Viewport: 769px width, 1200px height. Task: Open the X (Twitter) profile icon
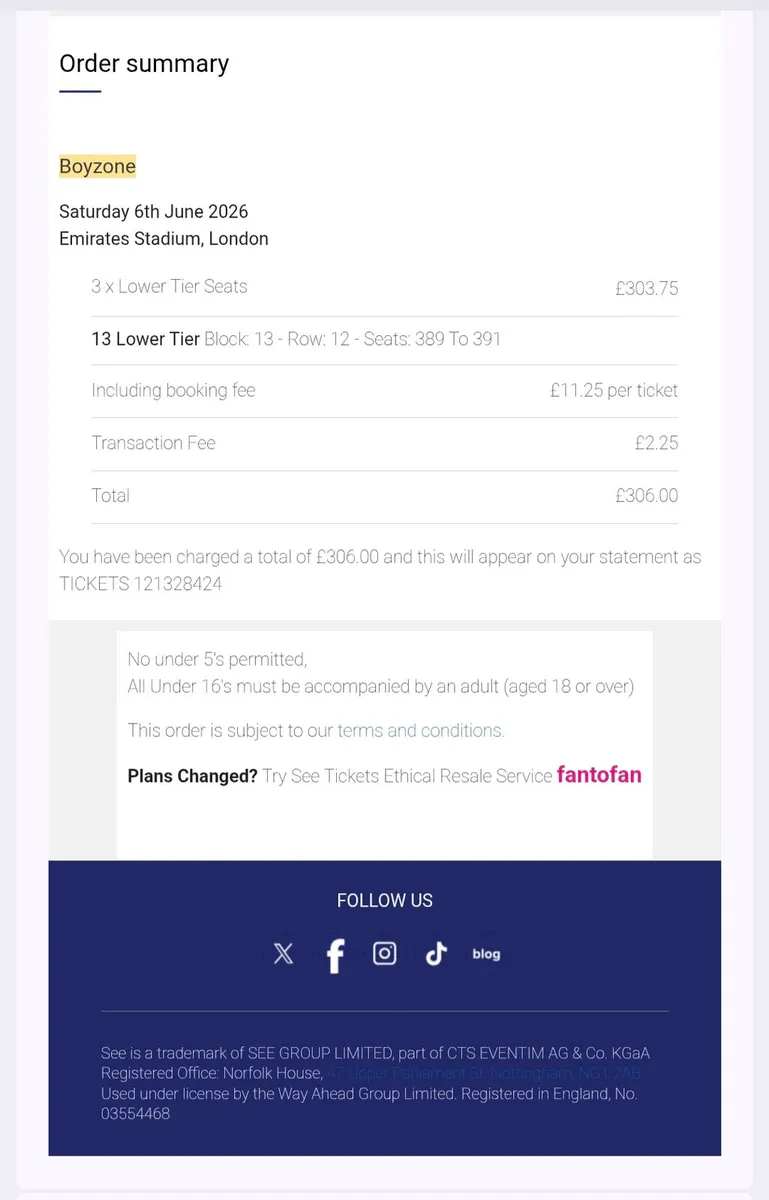point(283,953)
